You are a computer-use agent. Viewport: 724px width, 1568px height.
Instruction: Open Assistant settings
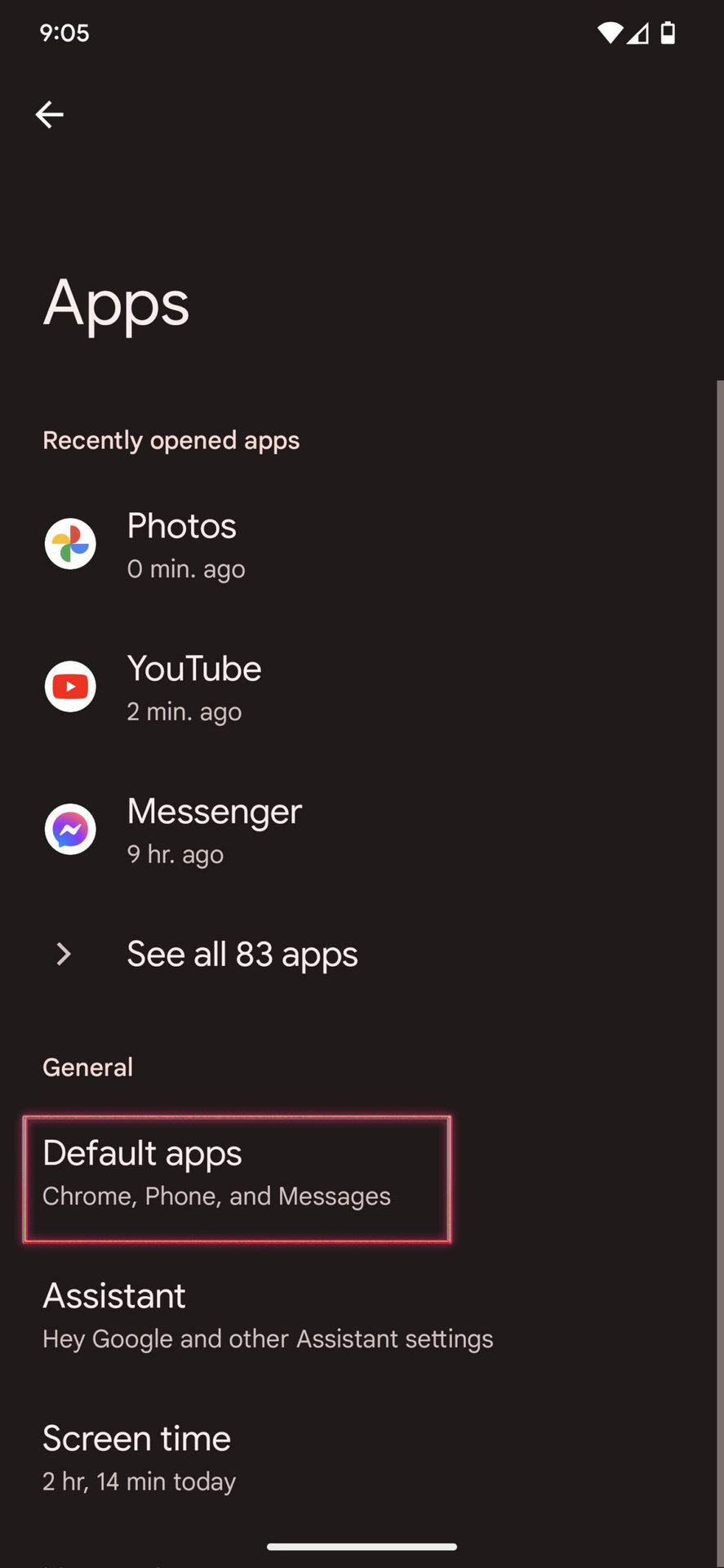(268, 1315)
